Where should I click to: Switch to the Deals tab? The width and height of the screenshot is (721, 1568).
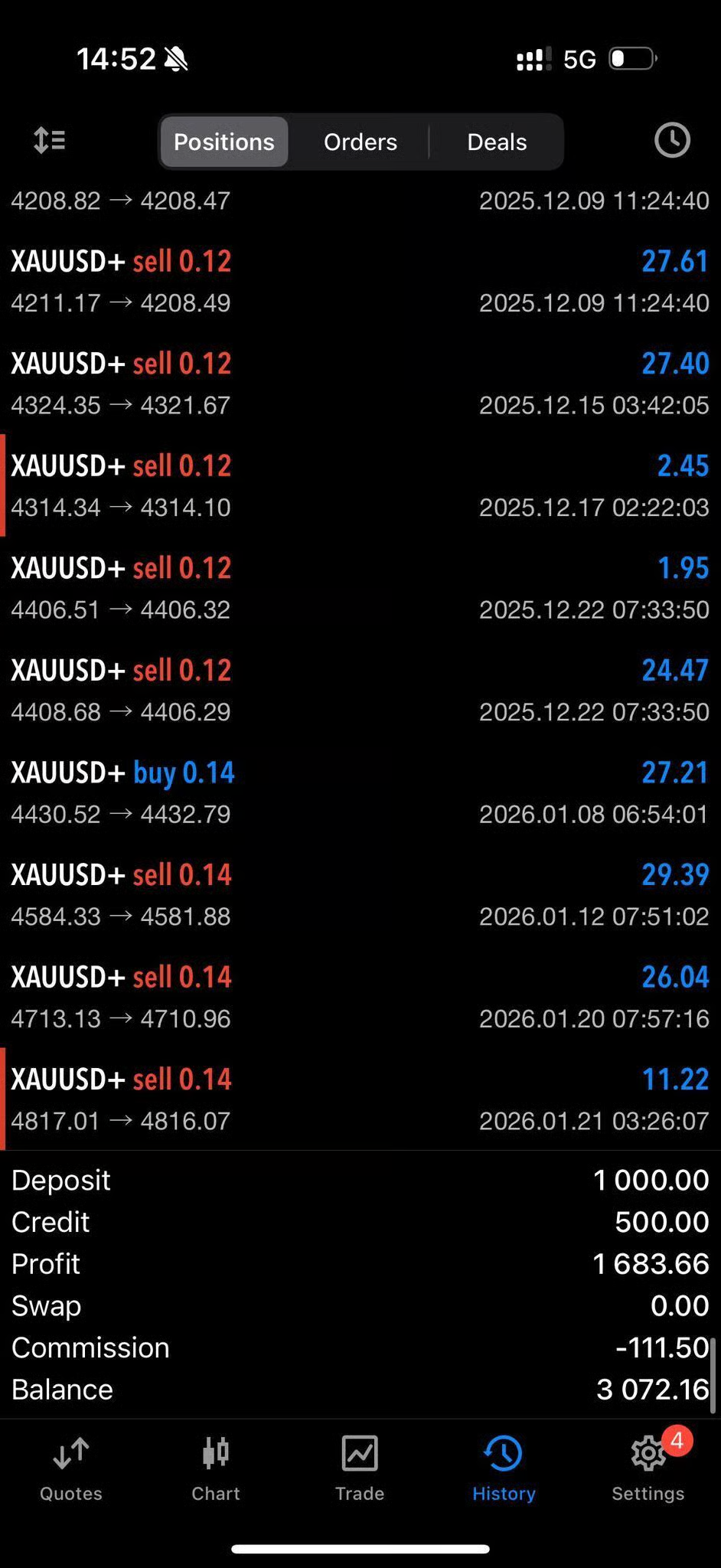pos(496,142)
